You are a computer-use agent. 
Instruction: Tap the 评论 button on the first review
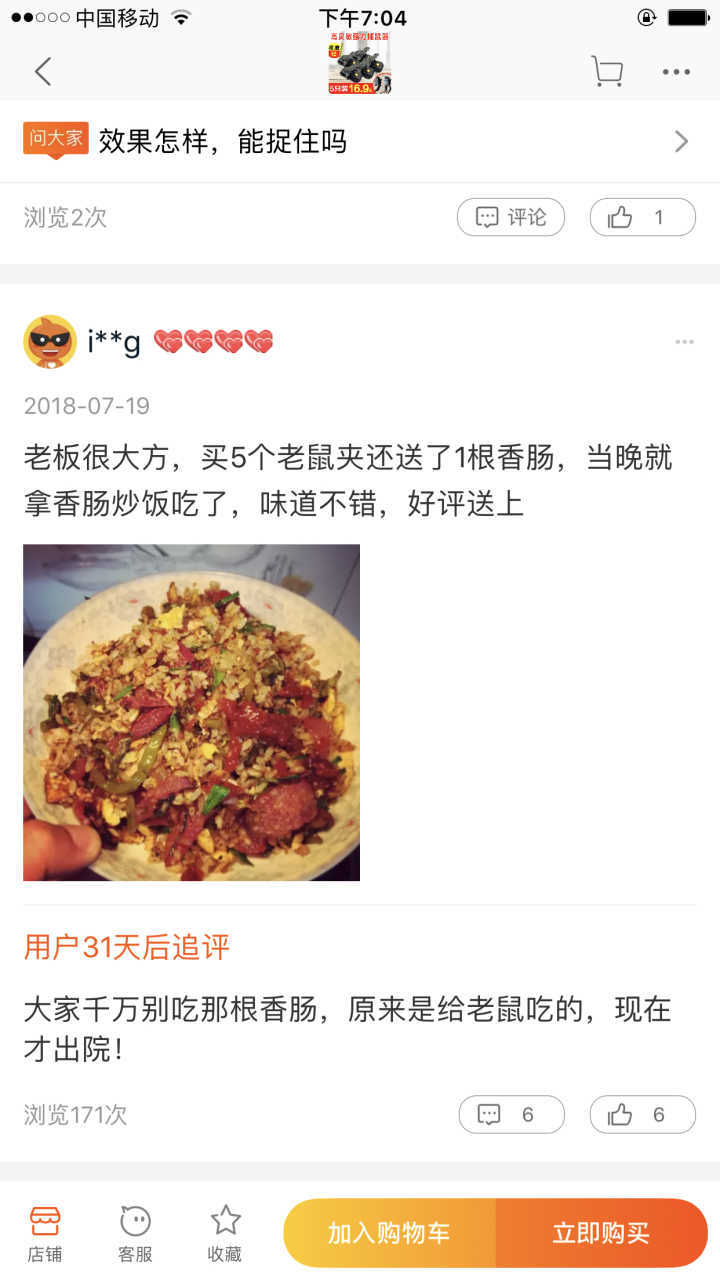pyautogui.click(x=511, y=217)
